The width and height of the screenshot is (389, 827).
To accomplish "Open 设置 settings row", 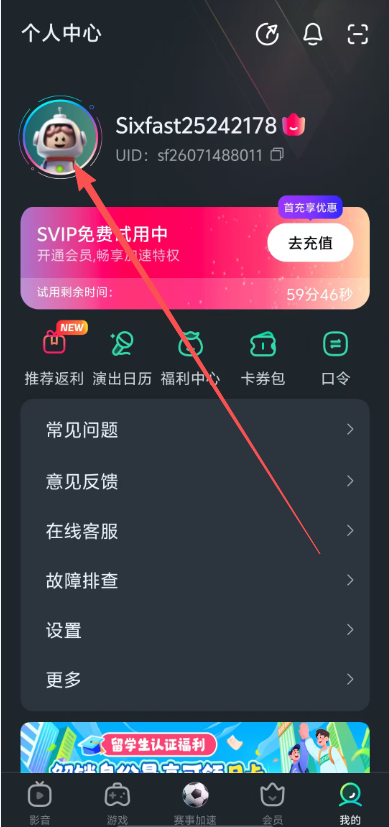I will pyautogui.click(x=195, y=630).
